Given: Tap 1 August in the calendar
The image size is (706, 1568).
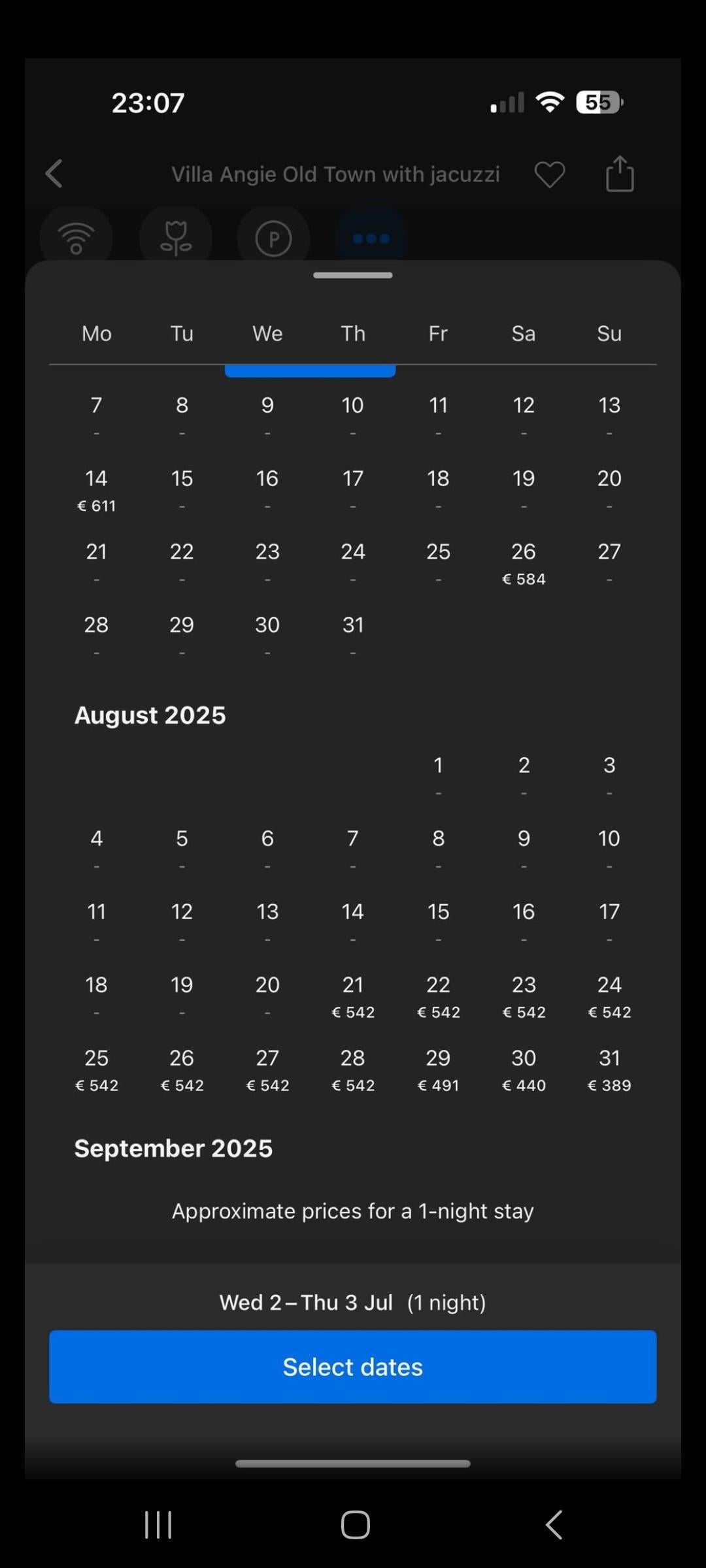Looking at the screenshot, I should [438, 776].
